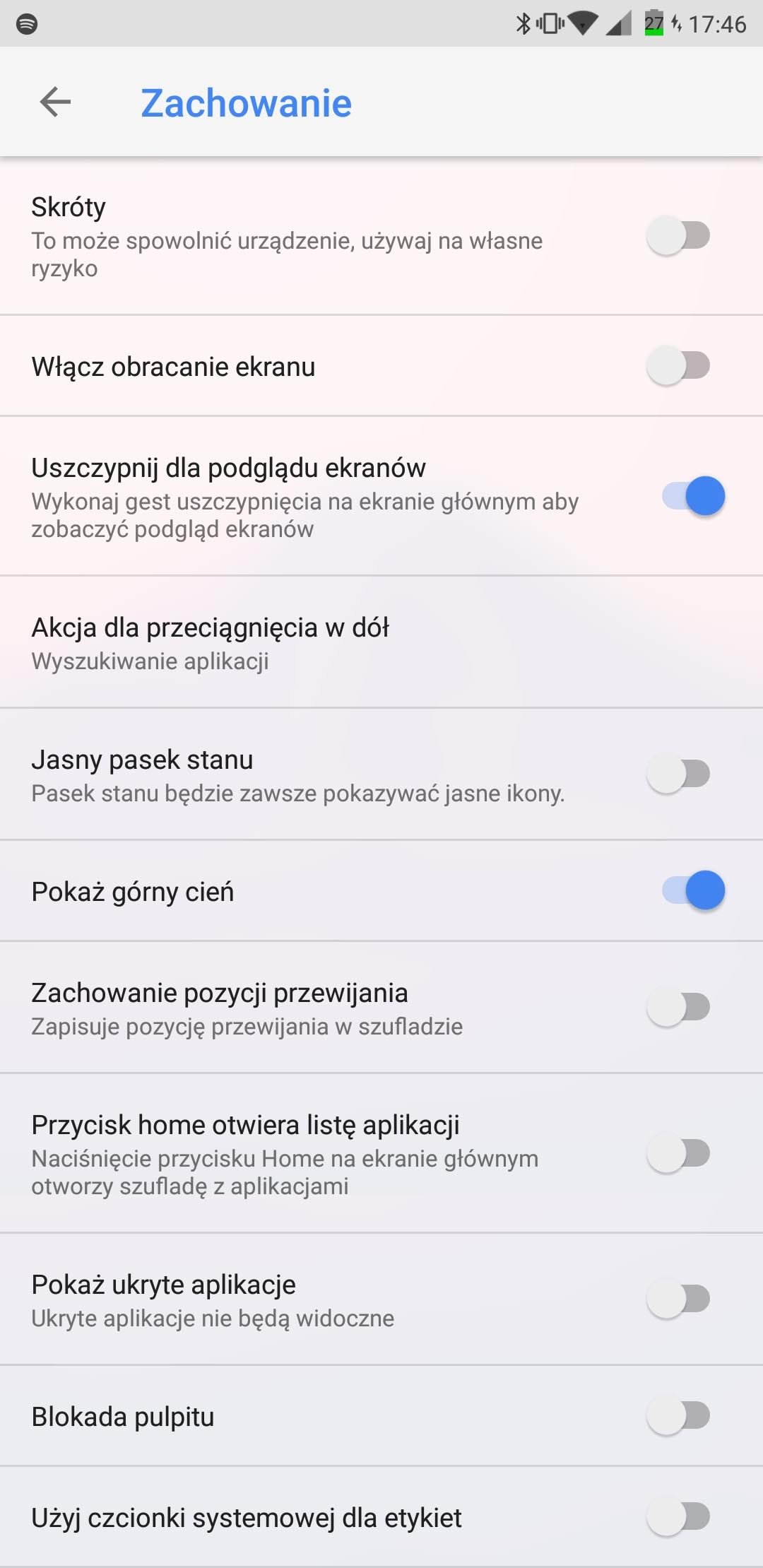
Task: Turn on Włącz obracanie ekranu
Action: coord(679,365)
